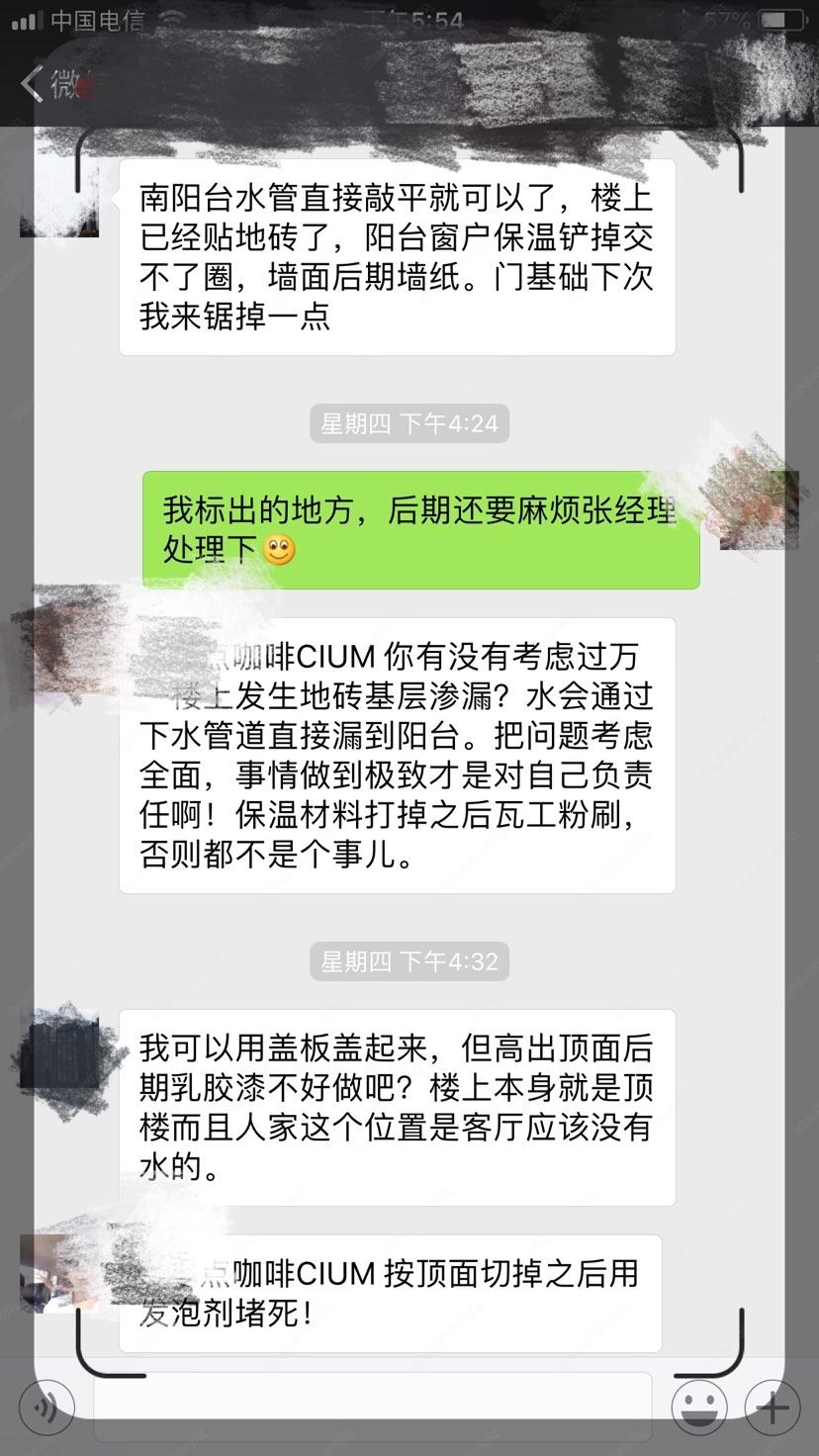819x1456 pixels.
Task: Open the emoji sticker panel
Action: [x=698, y=1408]
